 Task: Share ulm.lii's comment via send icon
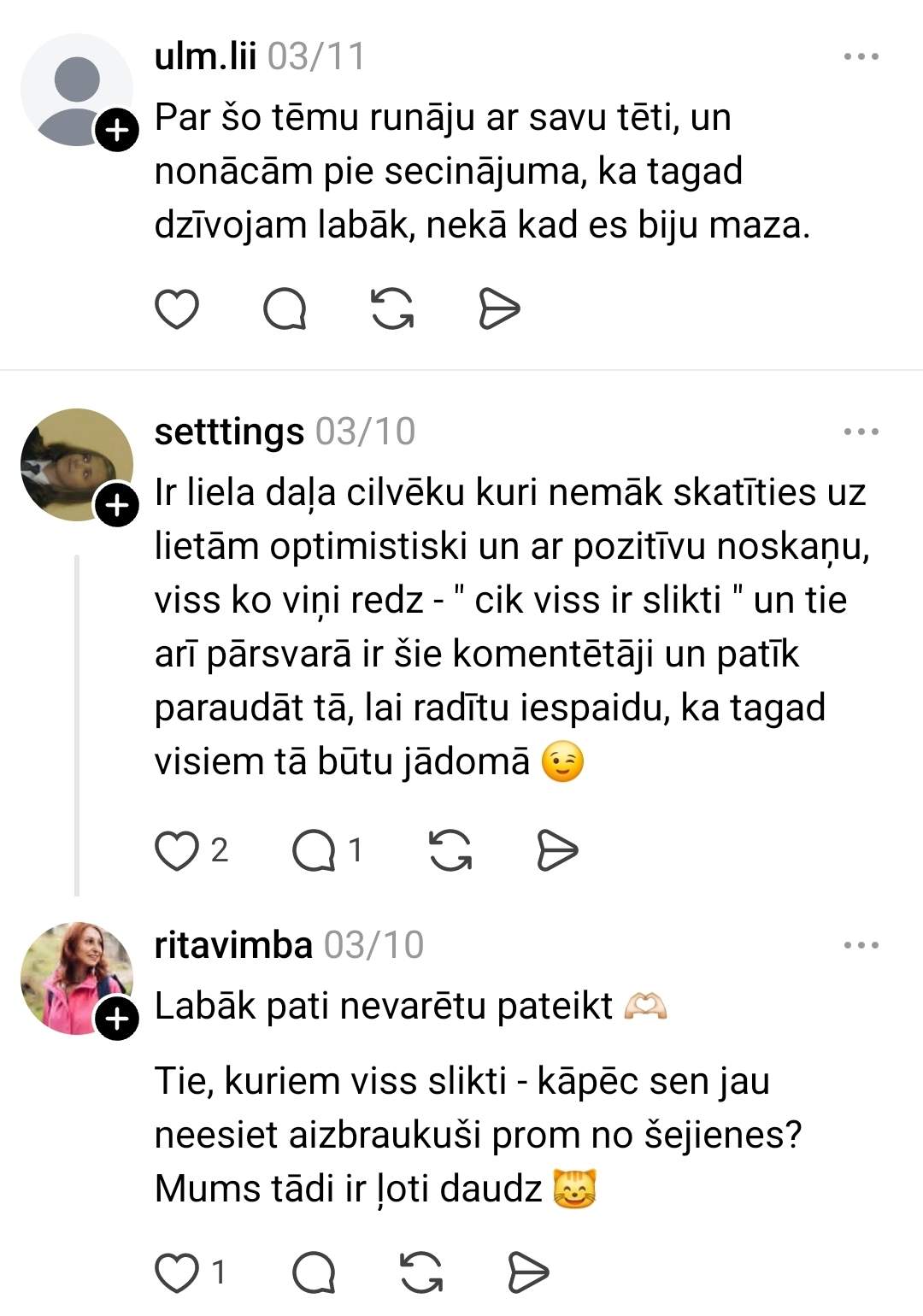click(499, 308)
